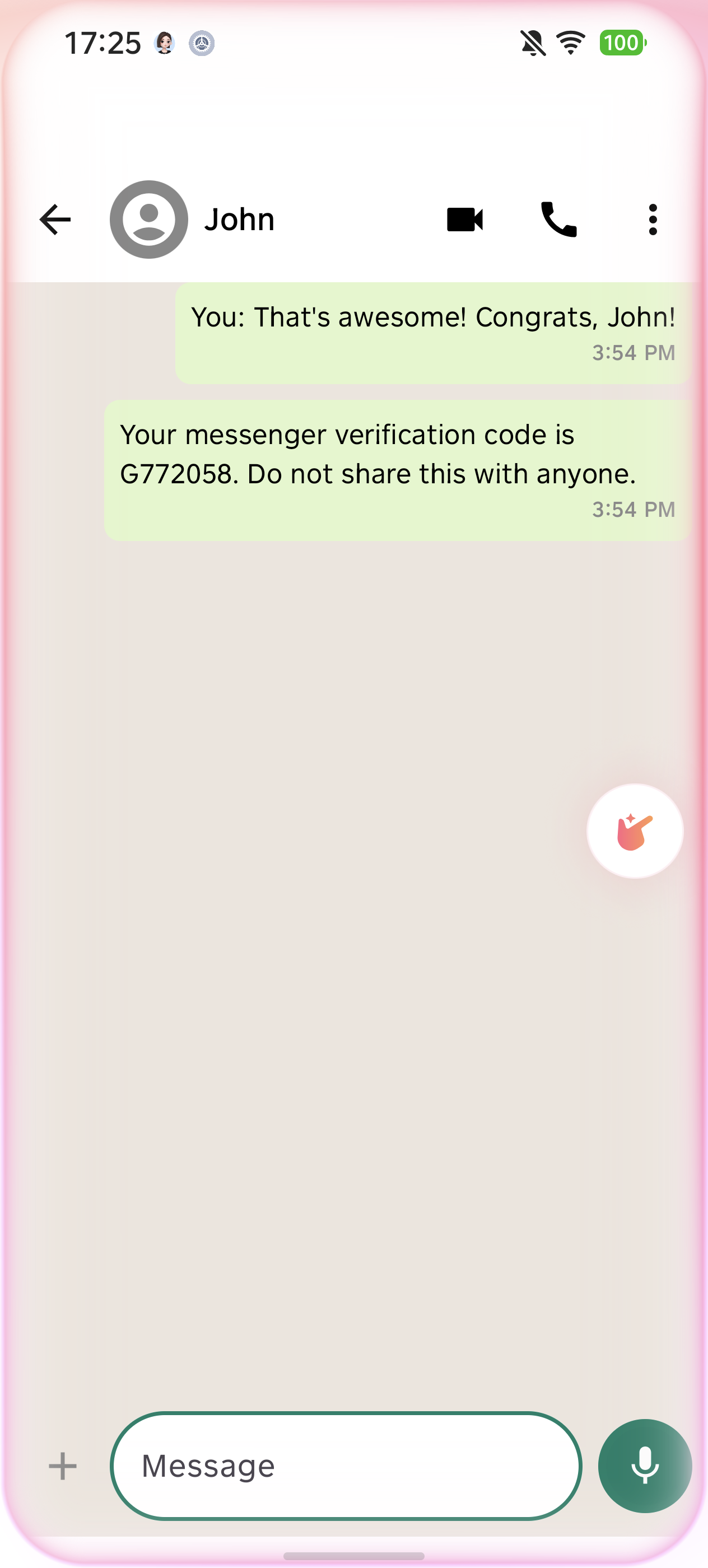Tap the microphone voice message button
This screenshot has width=708, height=1568.
click(x=644, y=1466)
